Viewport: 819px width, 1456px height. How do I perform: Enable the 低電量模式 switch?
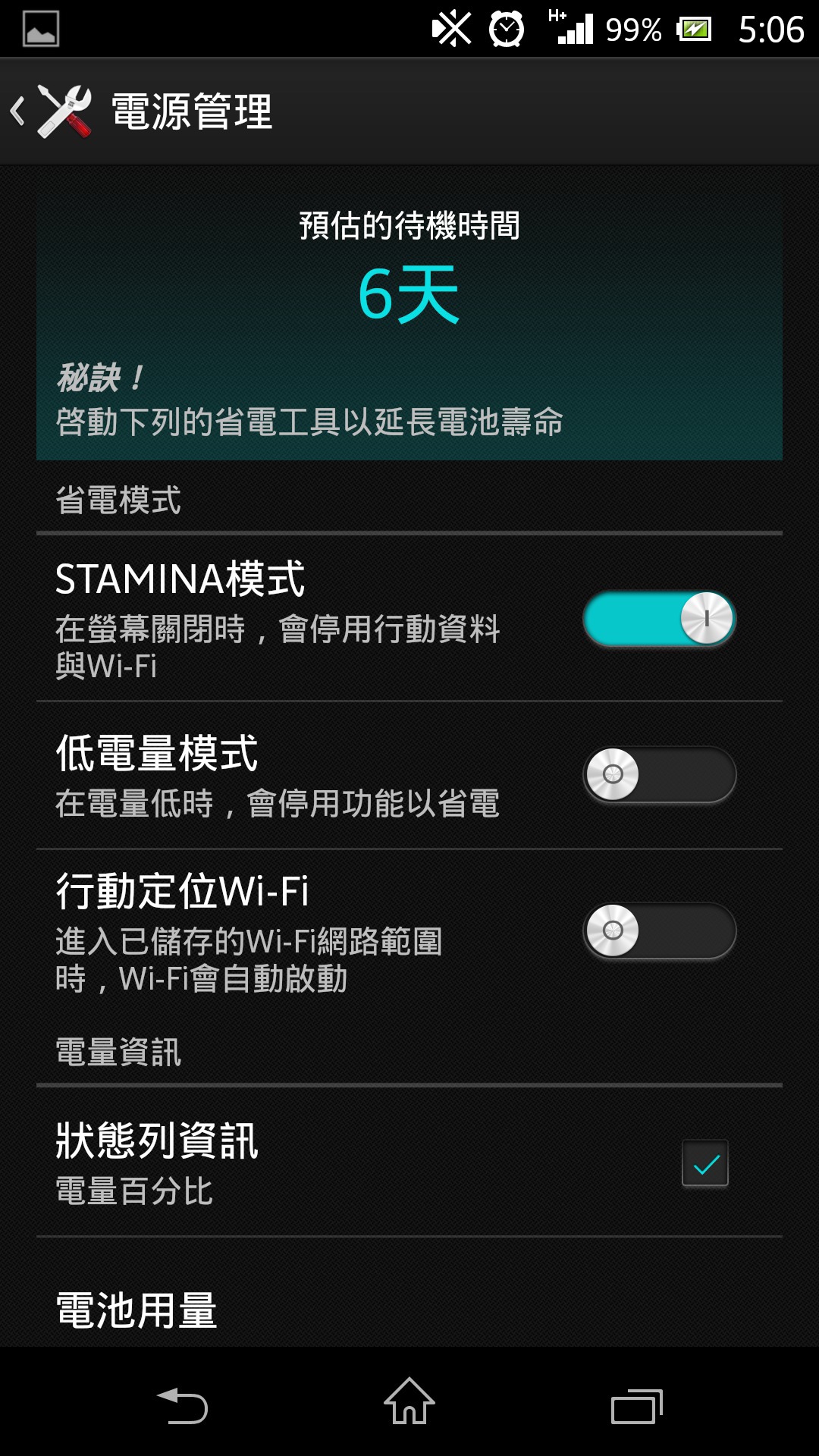[x=659, y=775]
